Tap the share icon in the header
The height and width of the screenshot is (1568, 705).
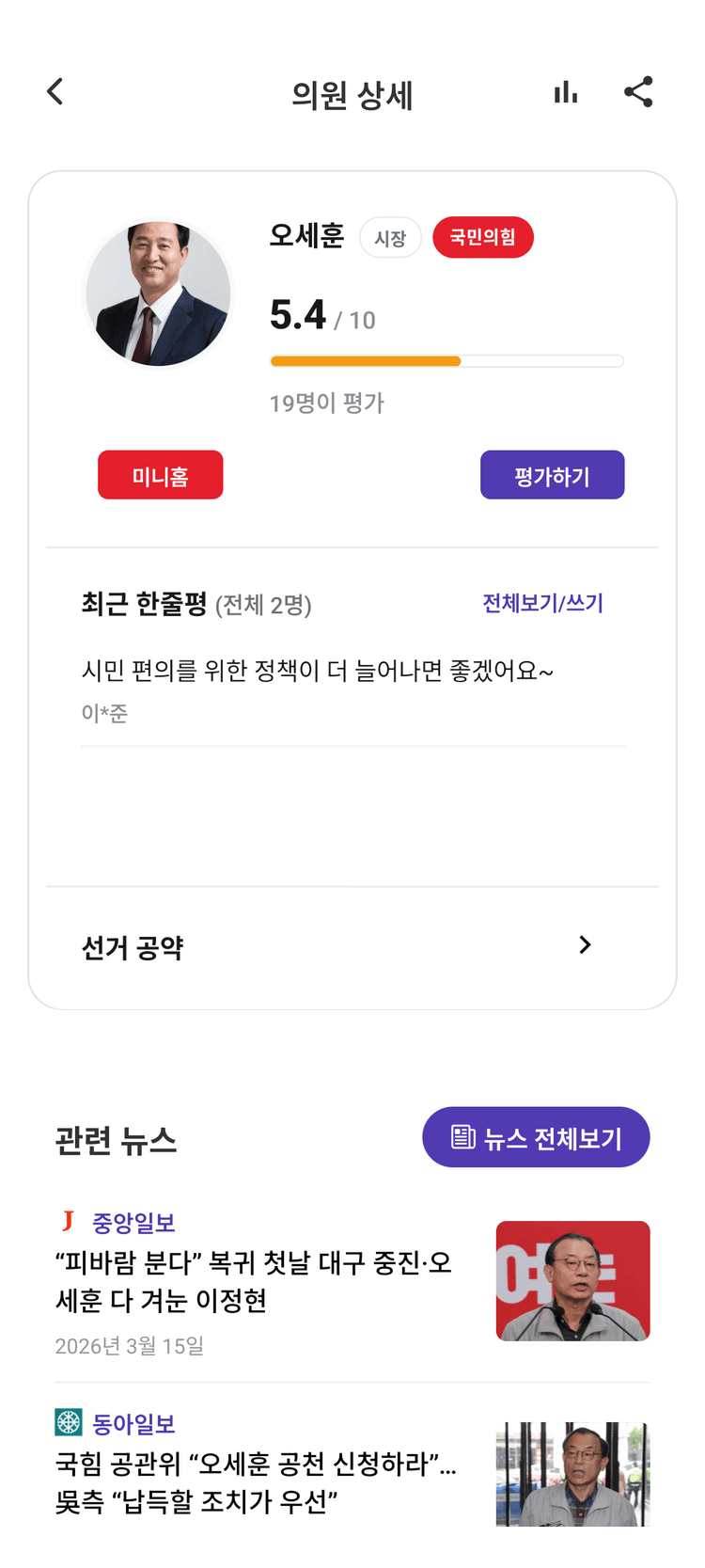click(638, 91)
